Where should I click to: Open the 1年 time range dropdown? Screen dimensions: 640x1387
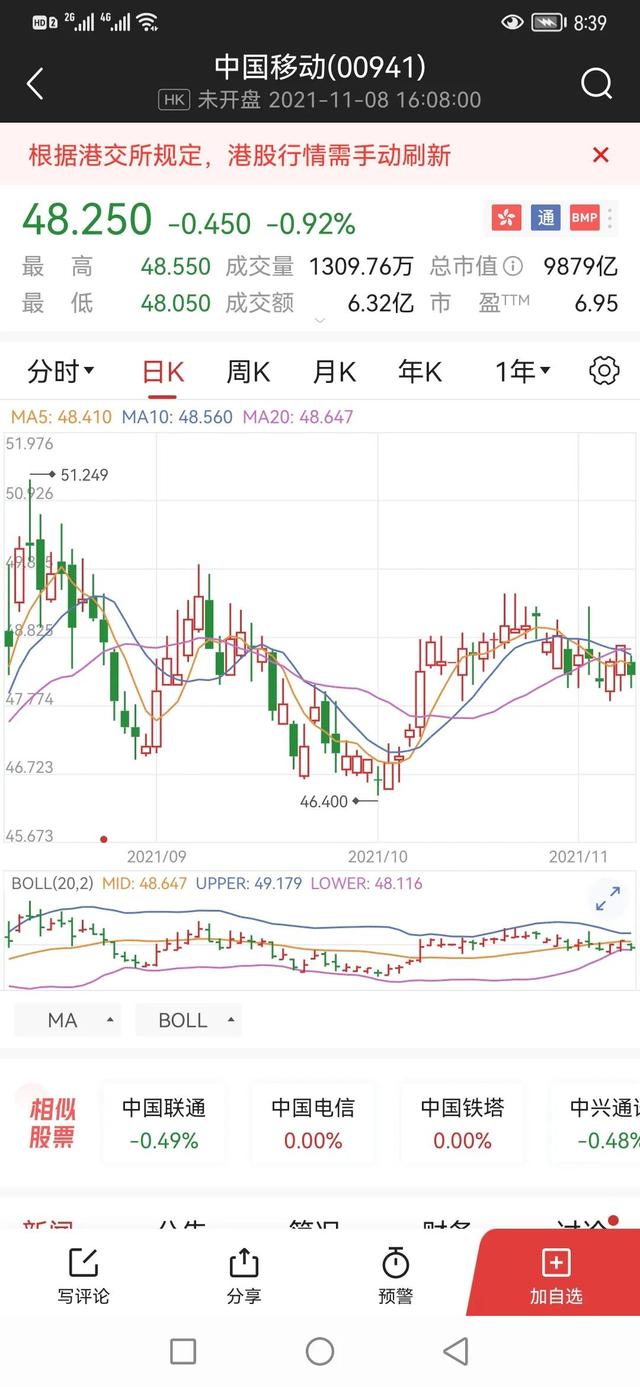pyautogui.click(x=522, y=372)
